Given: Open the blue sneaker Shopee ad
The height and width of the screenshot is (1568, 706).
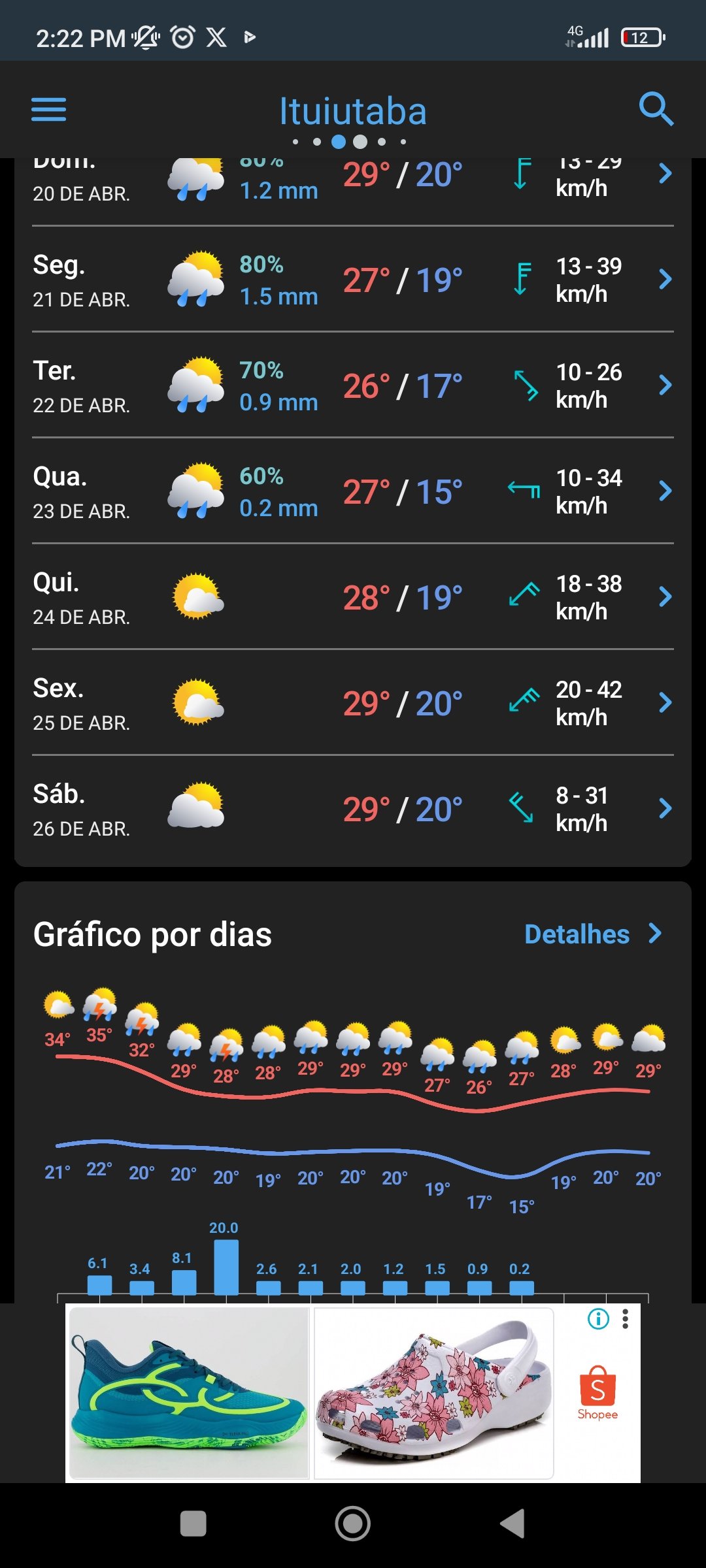Looking at the screenshot, I should [x=189, y=1393].
